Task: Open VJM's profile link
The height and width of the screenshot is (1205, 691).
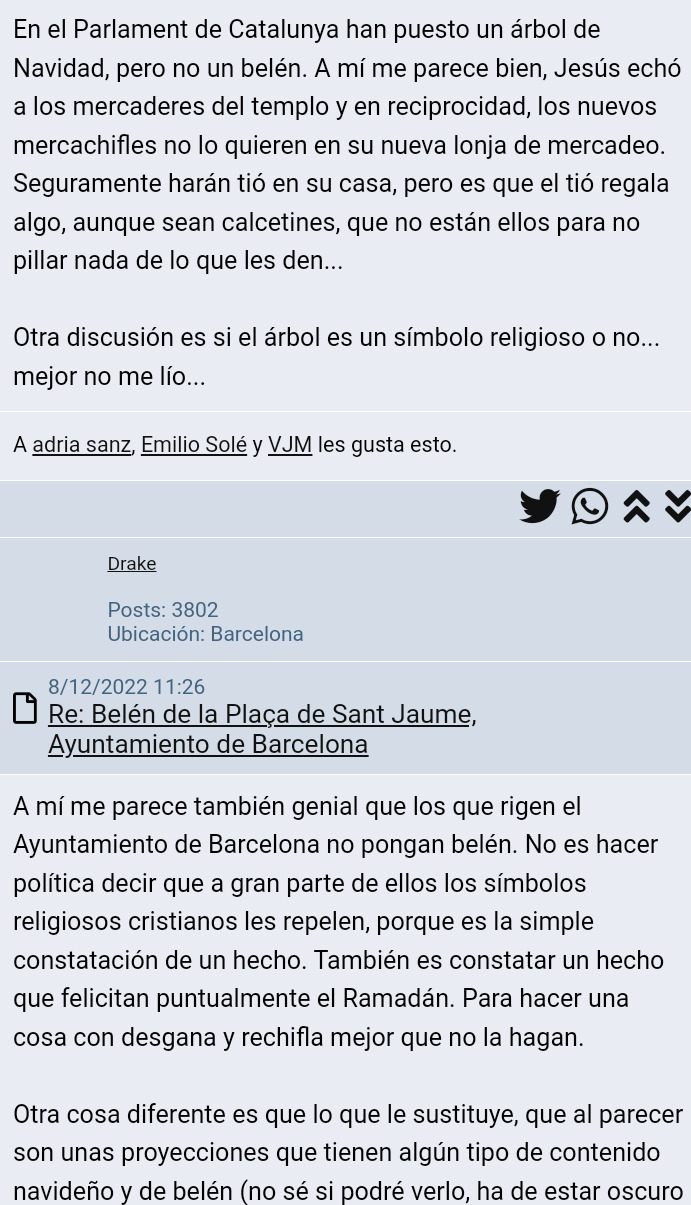Action: (290, 445)
